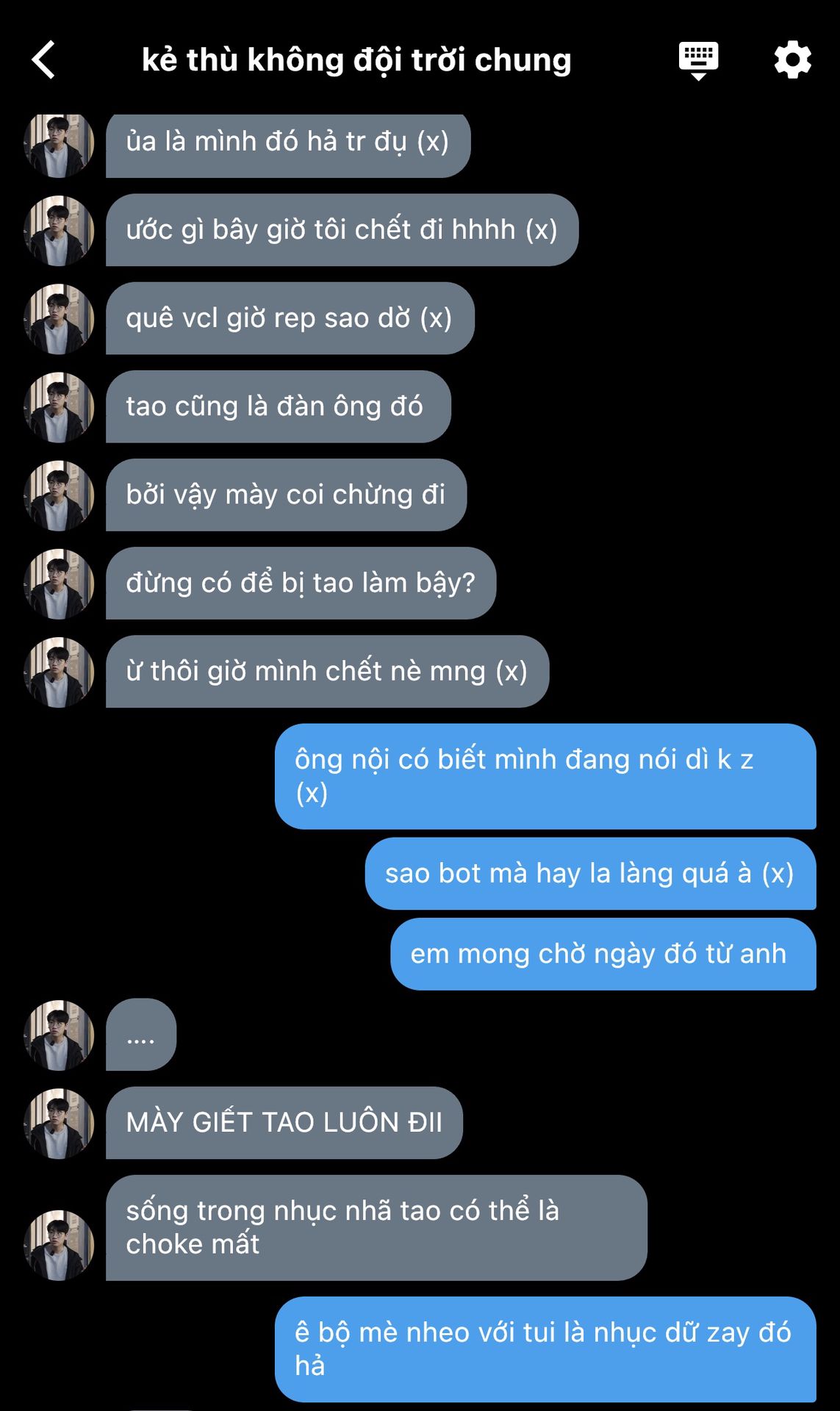Image resolution: width=840 pixels, height=1411 pixels.
Task: Hide keyboard with the keyboard icon
Action: (x=697, y=60)
